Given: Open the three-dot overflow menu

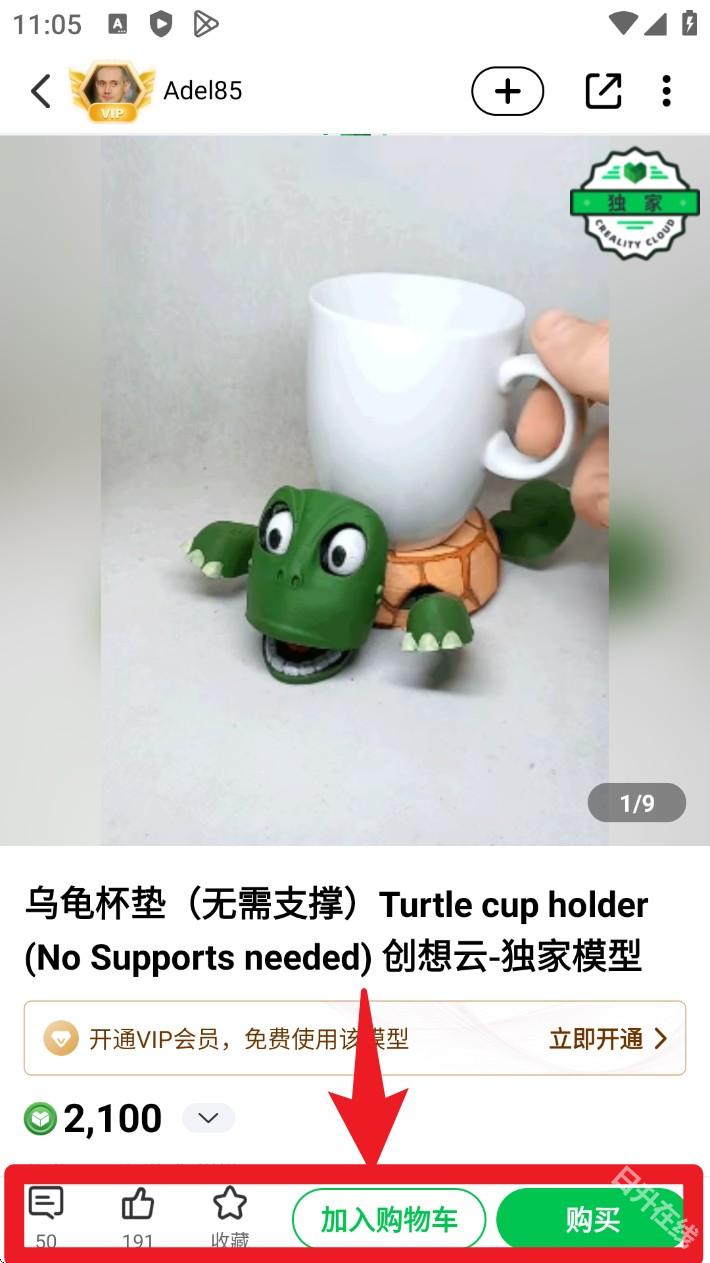Looking at the screenshot, I should [x=666, y=91].
